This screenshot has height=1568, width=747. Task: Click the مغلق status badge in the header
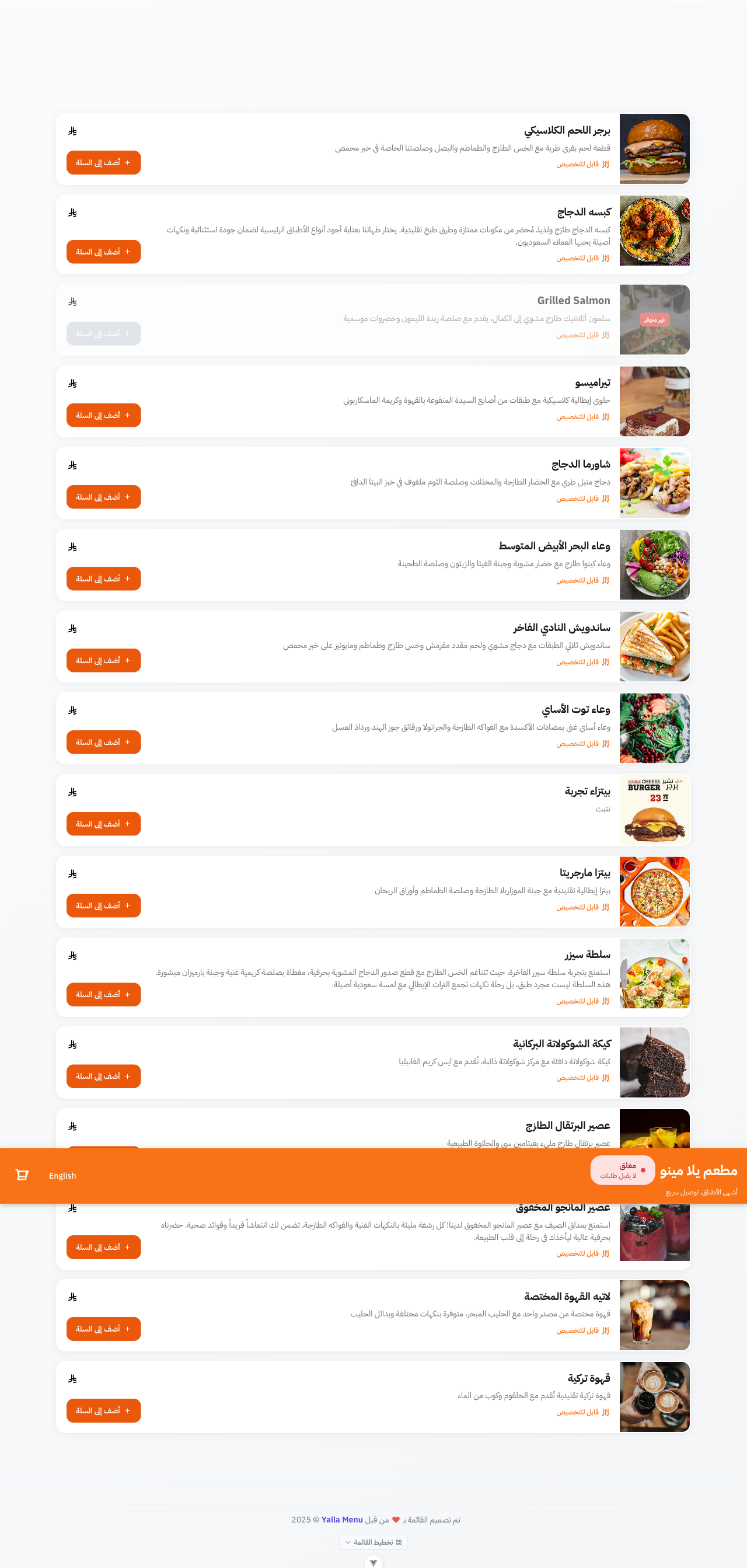[x=624, y=1170]
